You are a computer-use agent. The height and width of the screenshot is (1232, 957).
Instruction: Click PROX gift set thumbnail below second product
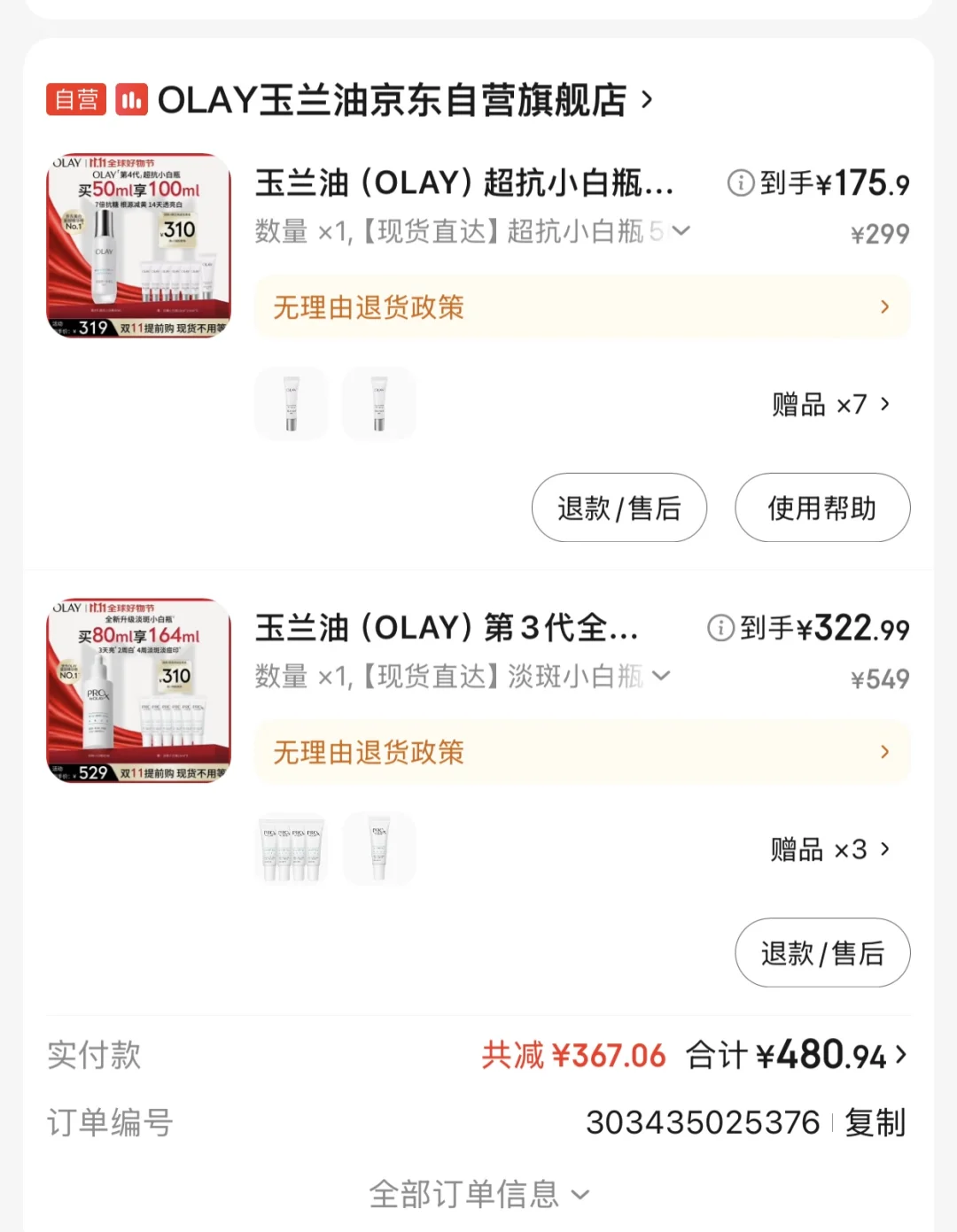coord(291,848)
